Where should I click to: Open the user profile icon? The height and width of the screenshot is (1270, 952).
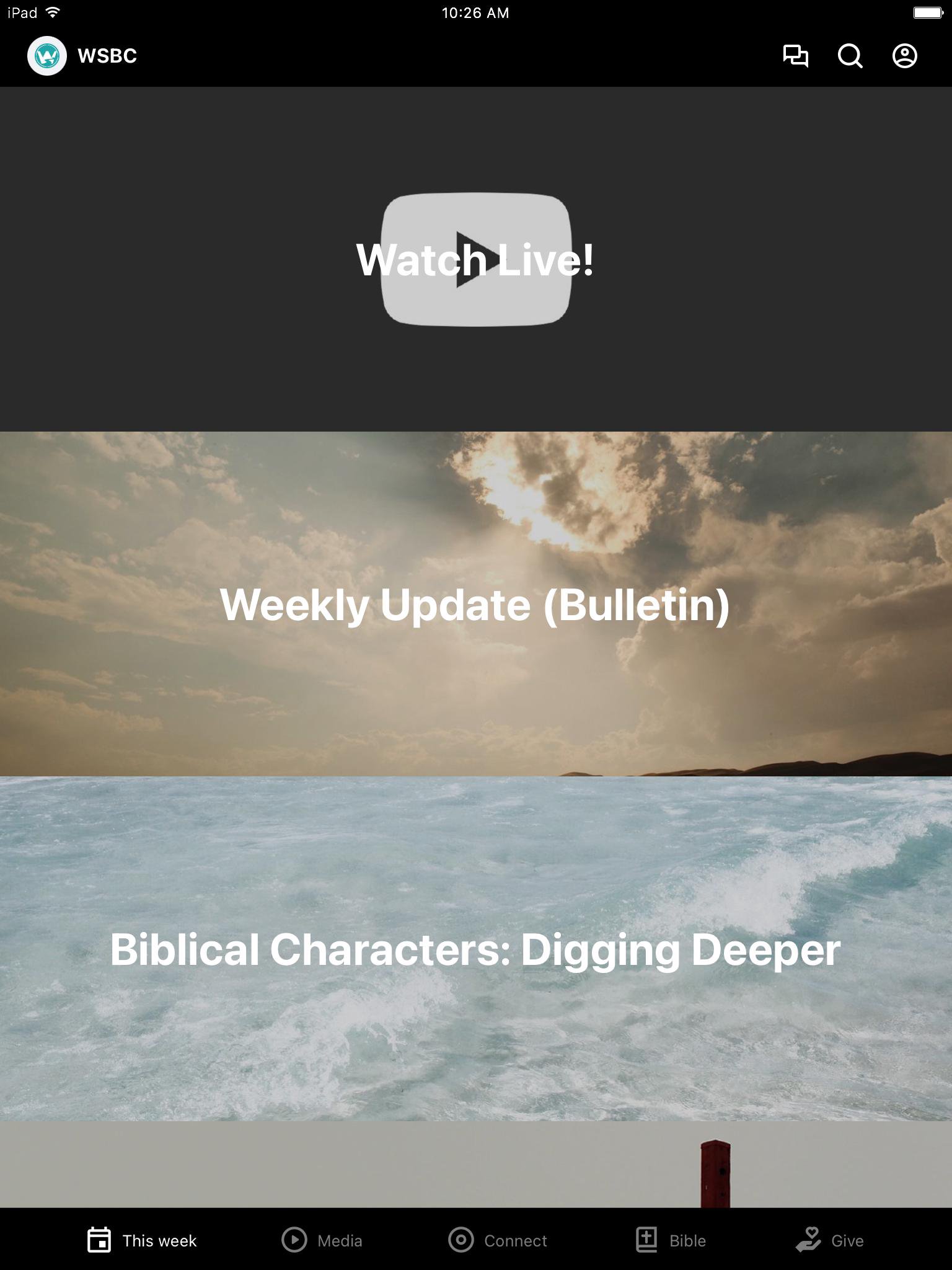pos(904,56)
